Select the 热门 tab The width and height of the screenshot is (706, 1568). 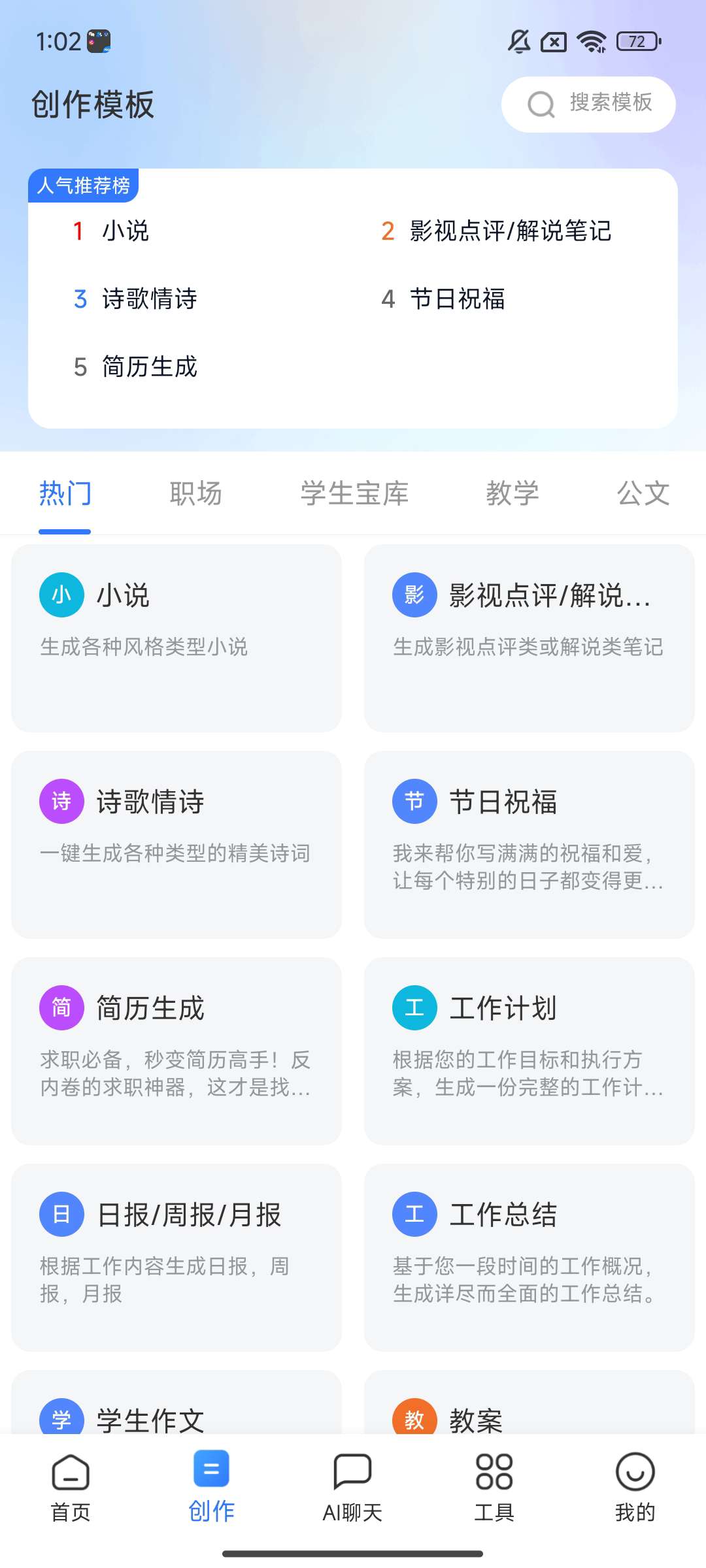tap(65, 493)
